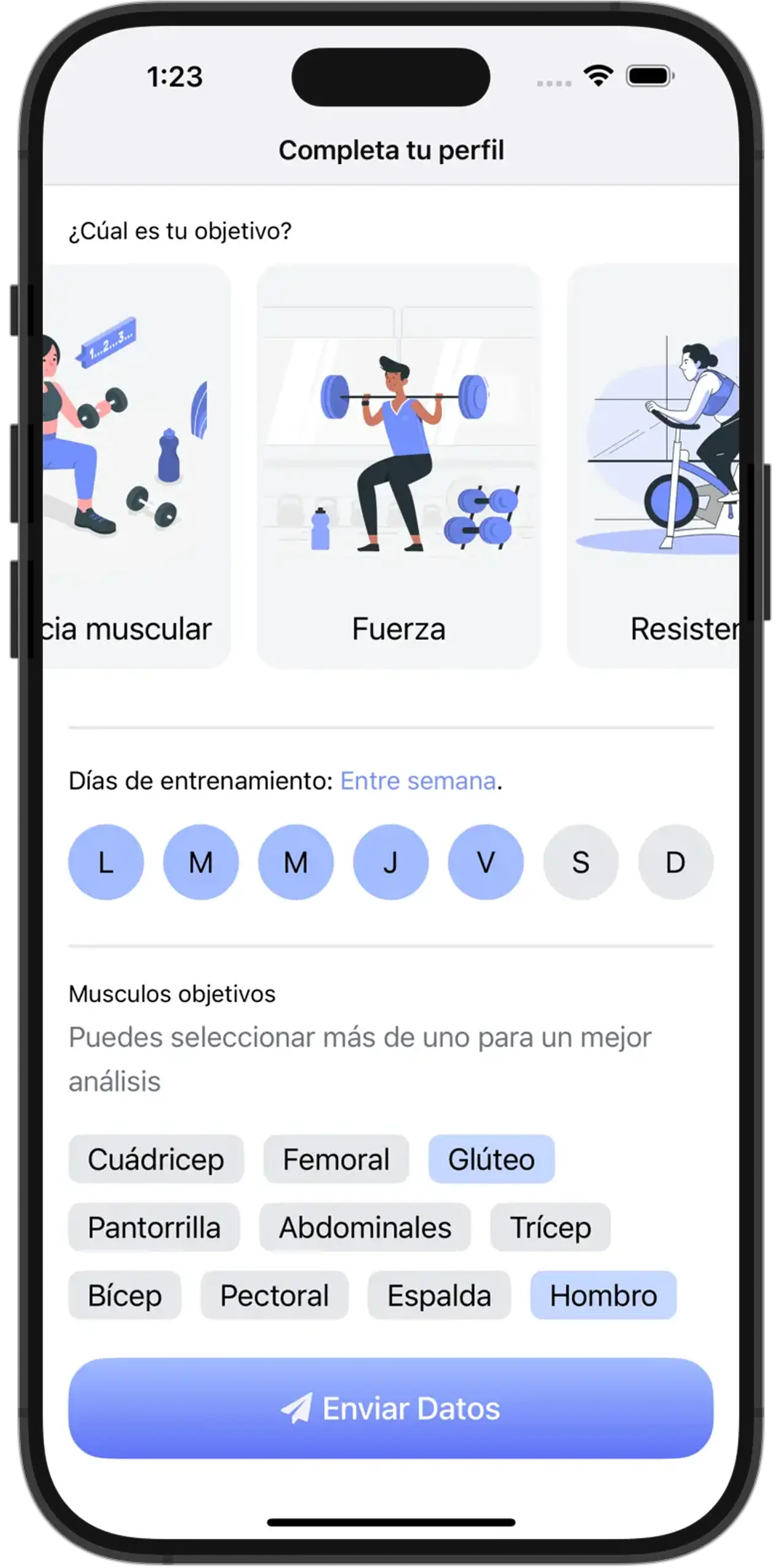
Task: Deselect the L training day
Action: point(105,862)
